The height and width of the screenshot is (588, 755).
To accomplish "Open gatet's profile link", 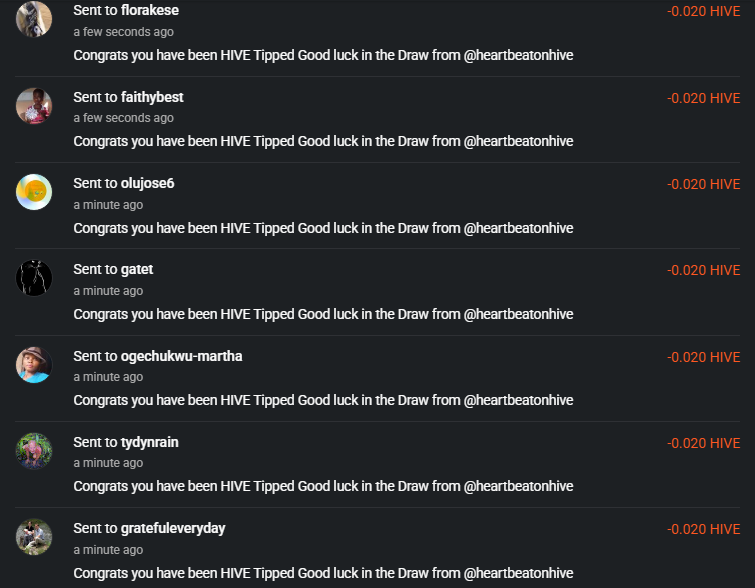I will click(x=137, y=269).
